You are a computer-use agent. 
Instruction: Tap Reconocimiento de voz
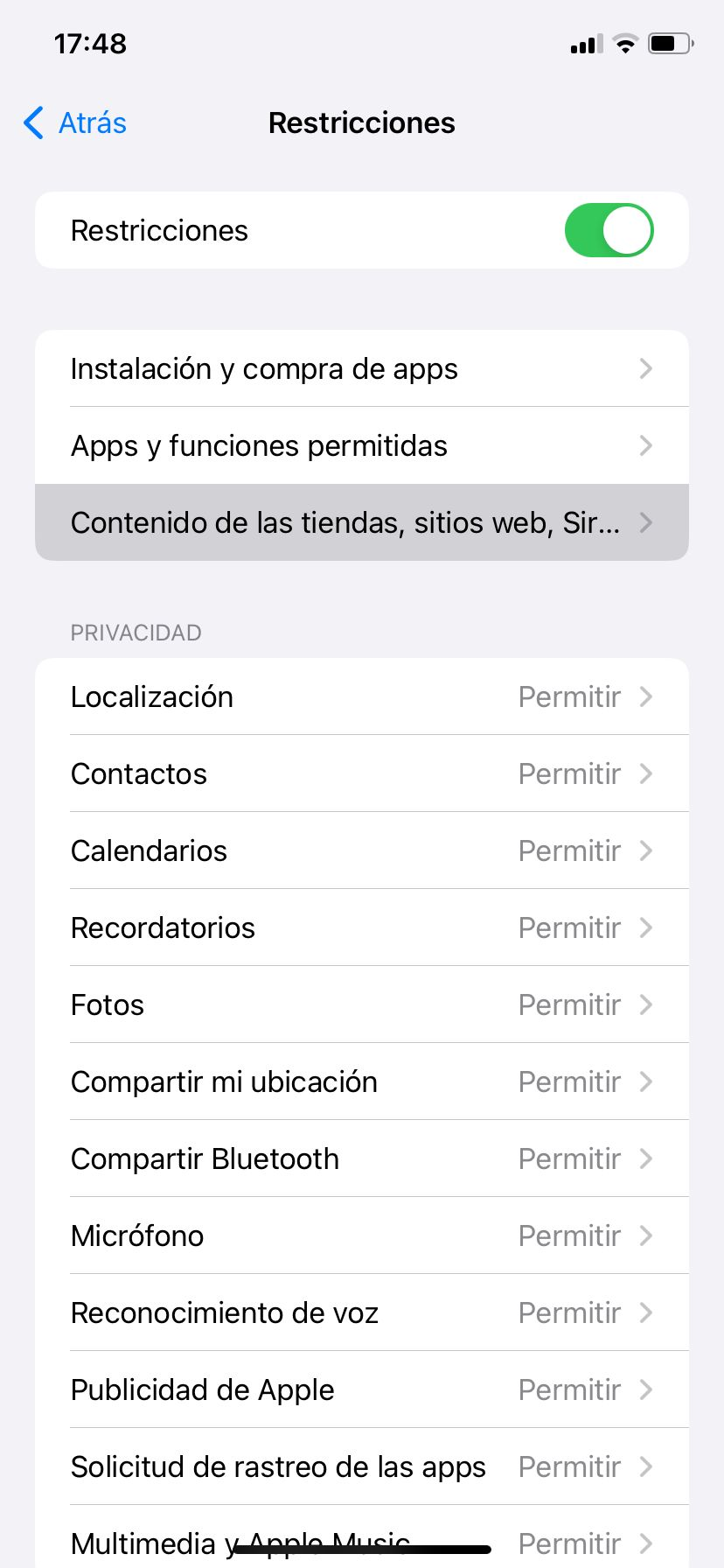tap(361, 1313)
